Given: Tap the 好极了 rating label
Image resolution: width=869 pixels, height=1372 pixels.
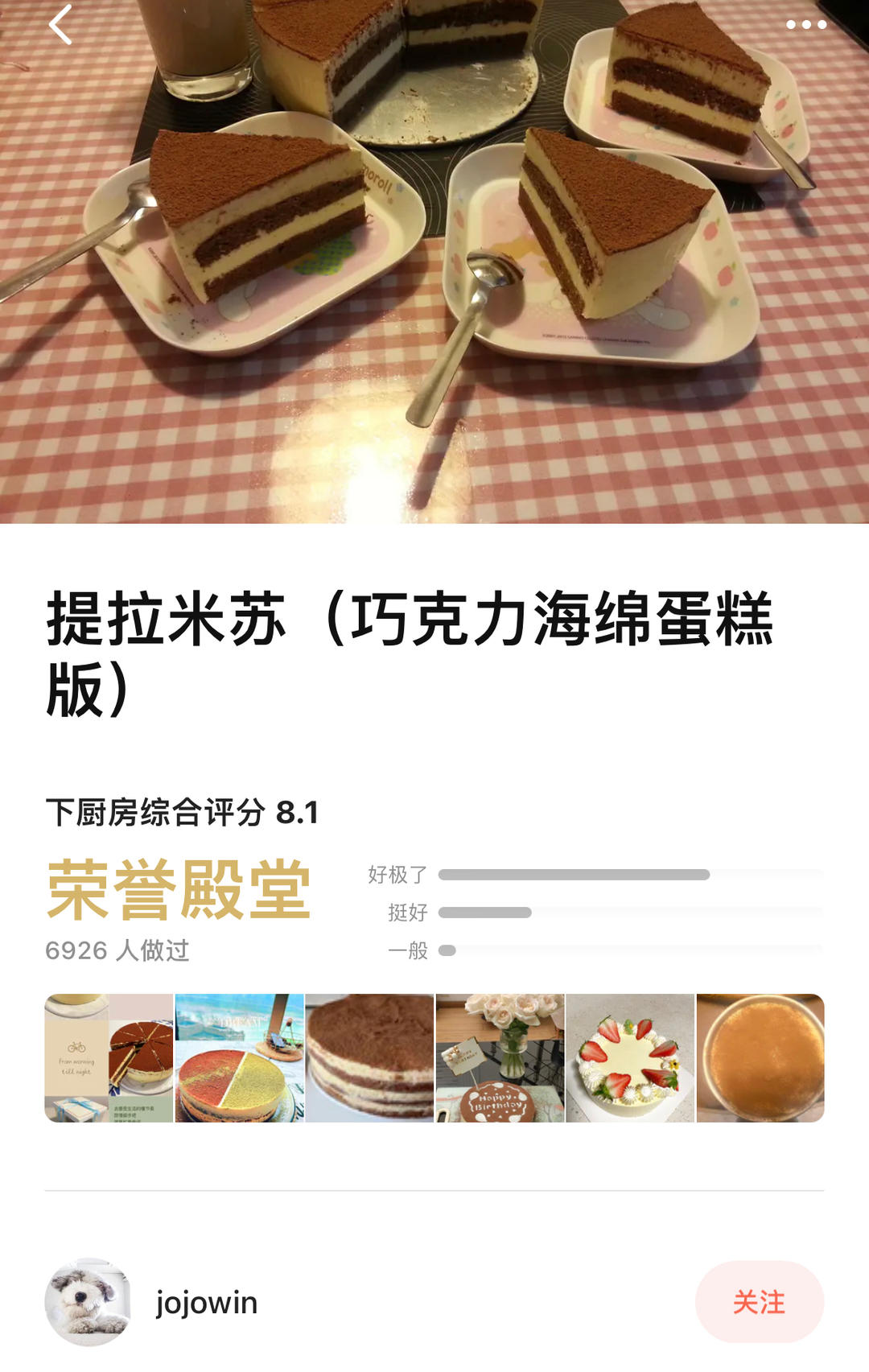Looking at the screenshot, I should click(399, 871).
